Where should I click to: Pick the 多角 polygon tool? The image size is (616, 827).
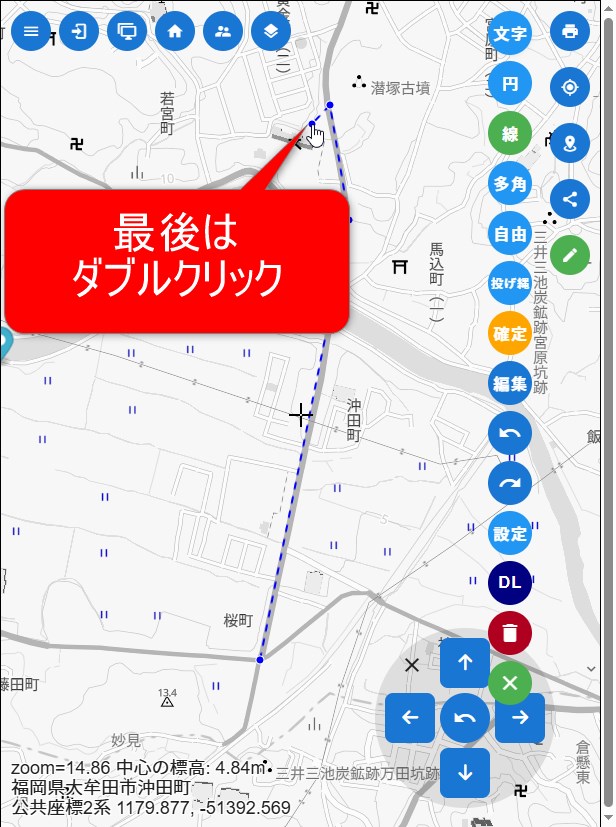pos(510,184)
